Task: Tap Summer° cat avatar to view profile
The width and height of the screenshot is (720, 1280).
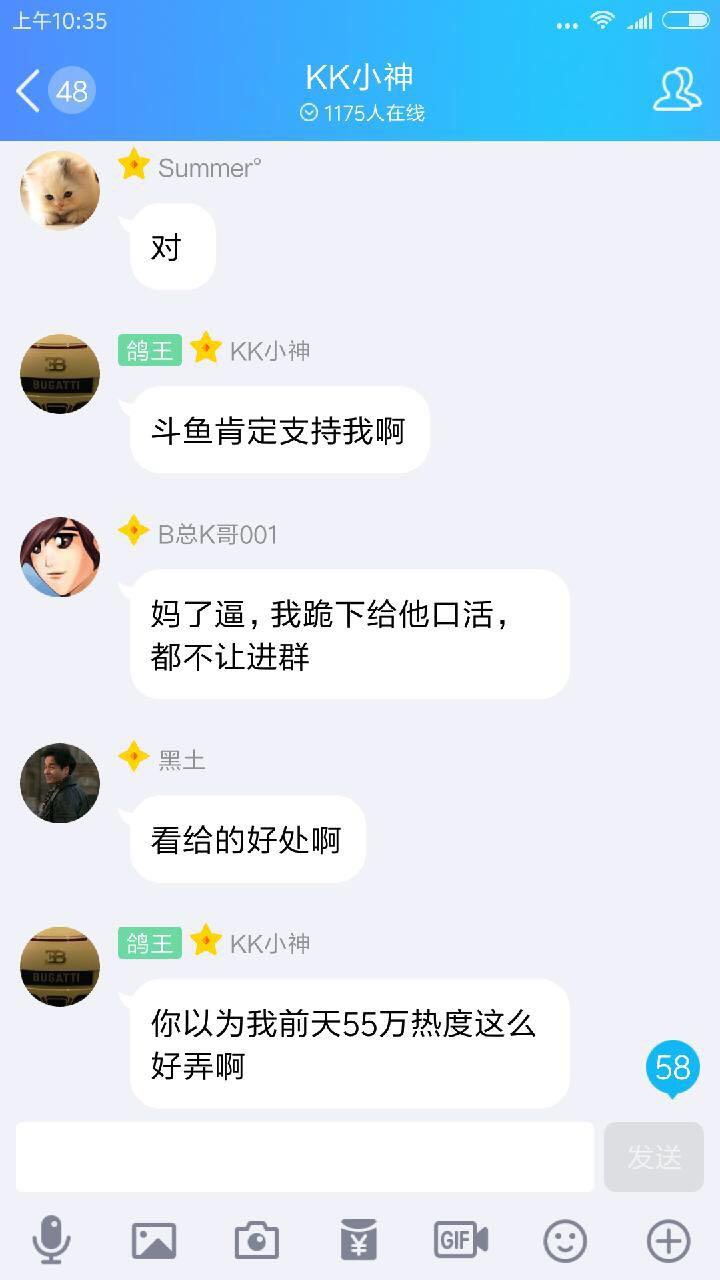Action: [x=59, y=190]
